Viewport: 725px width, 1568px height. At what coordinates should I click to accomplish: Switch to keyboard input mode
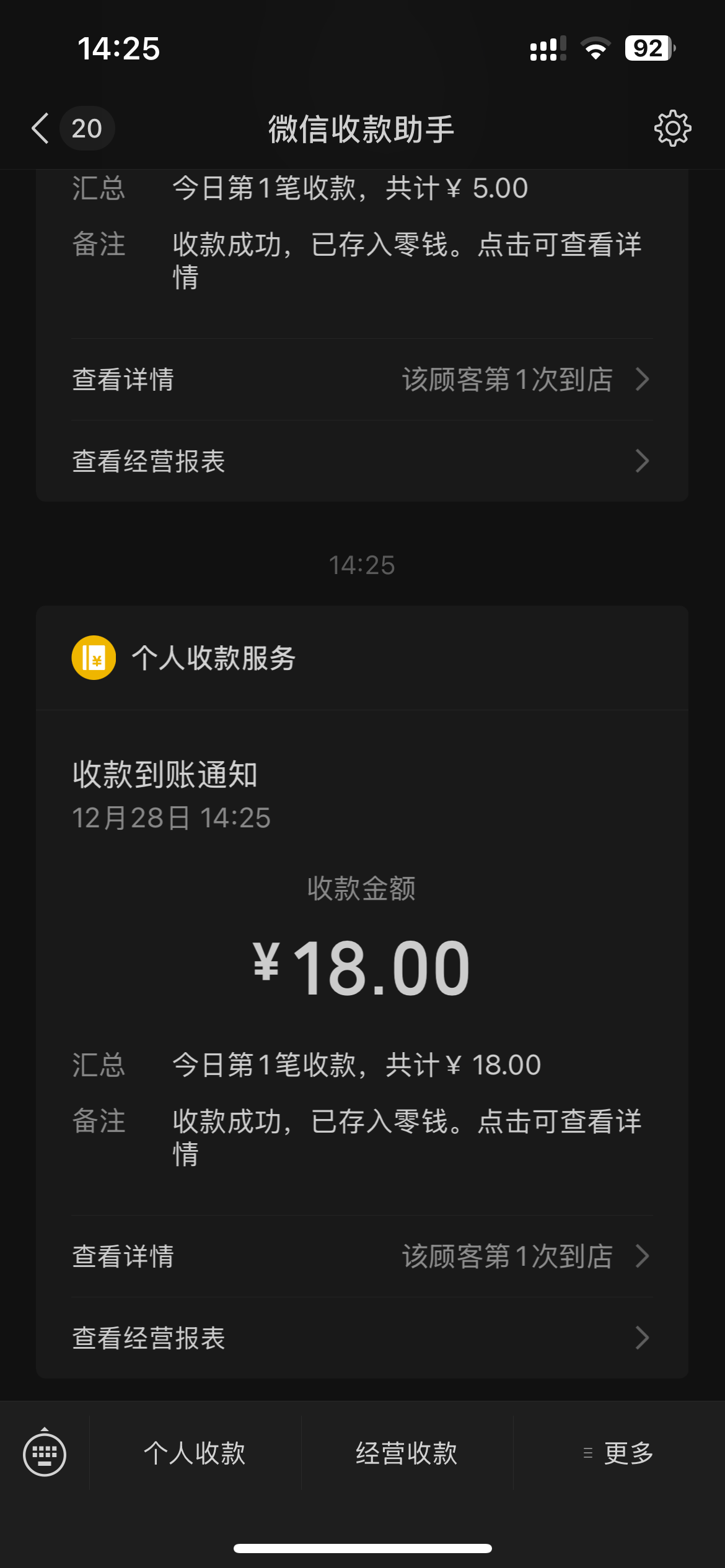pyautogui.click(x=45, y=1453)
